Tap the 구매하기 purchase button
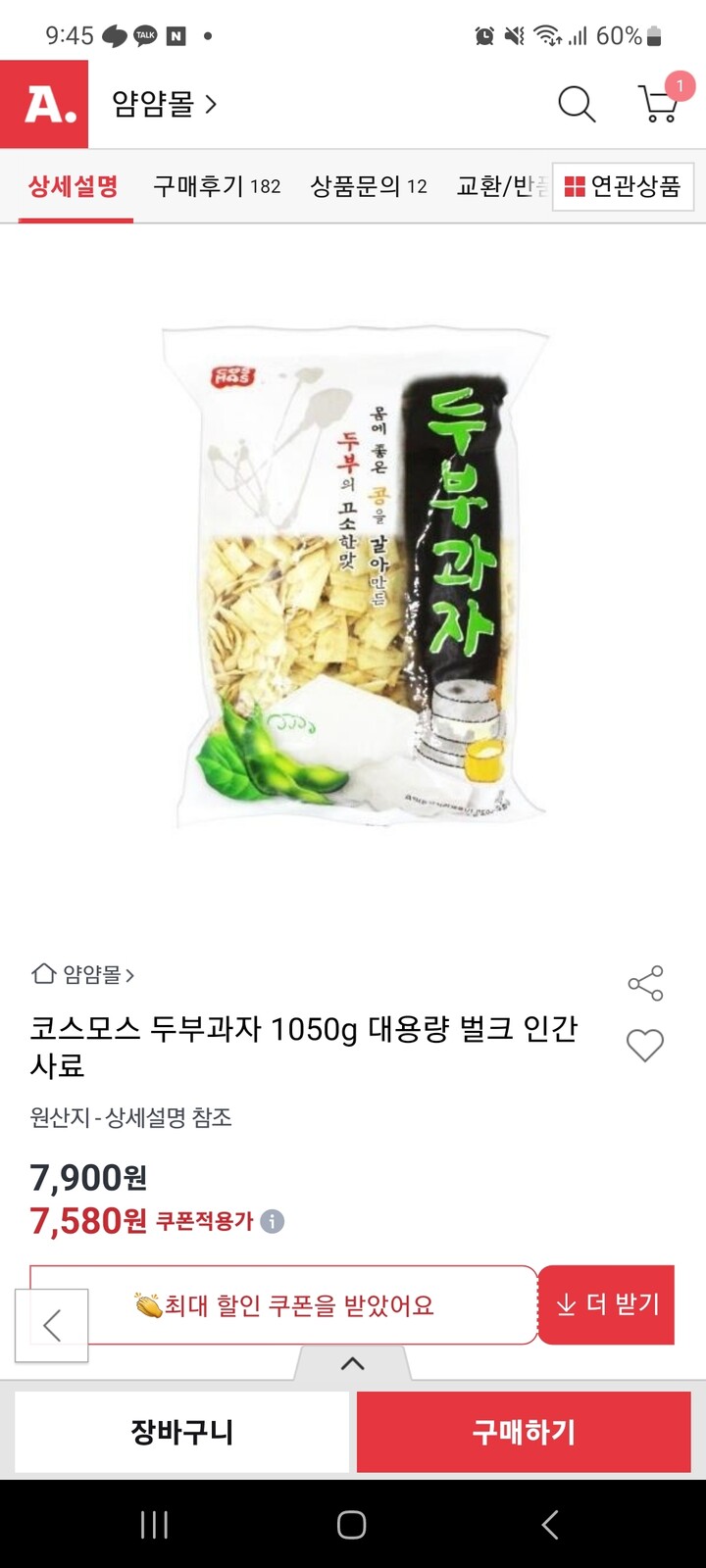The height and width of the screenshot is (1568, 706). 523,1431
